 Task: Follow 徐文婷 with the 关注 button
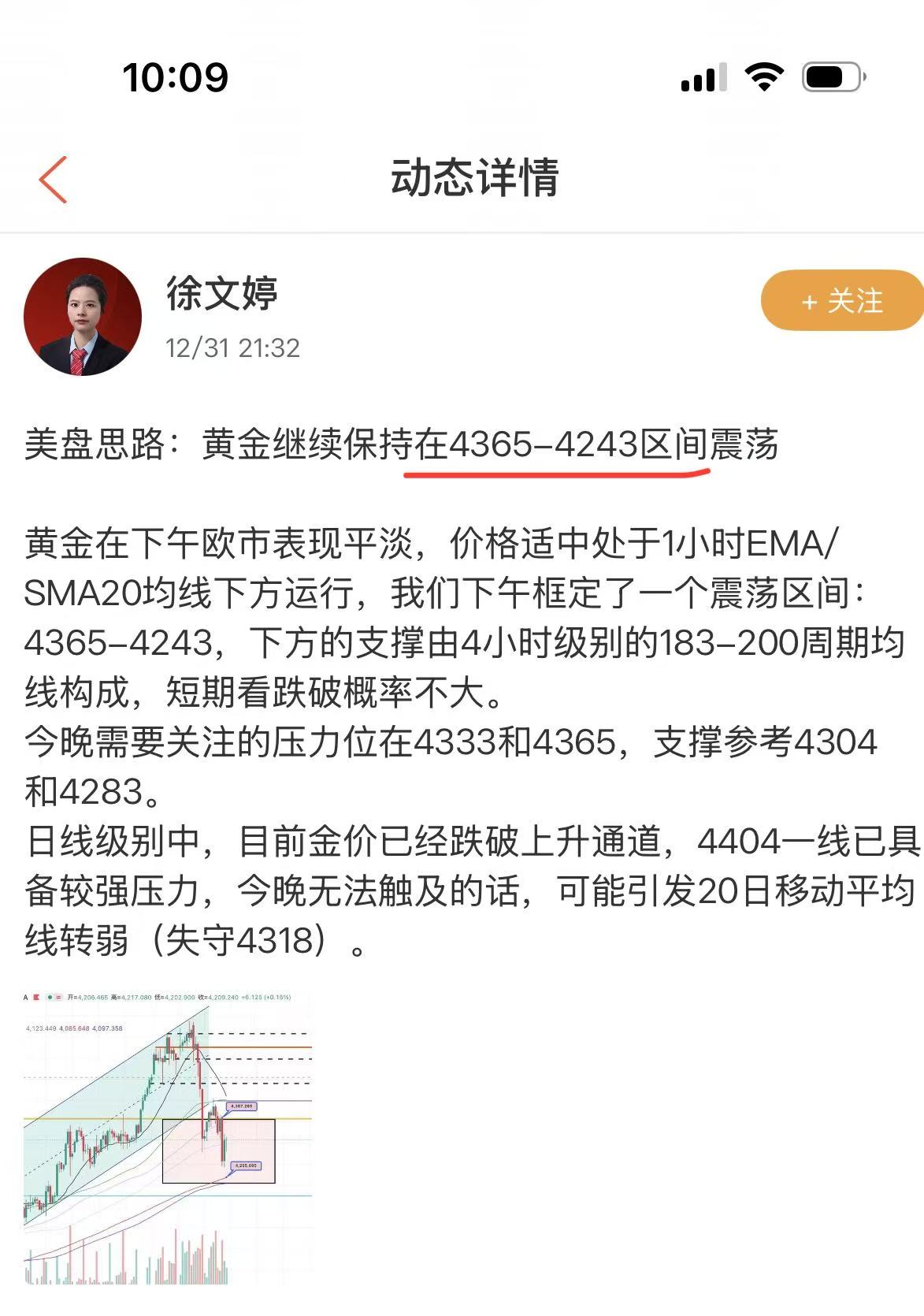pyautogui.click(x=841, y=301)
